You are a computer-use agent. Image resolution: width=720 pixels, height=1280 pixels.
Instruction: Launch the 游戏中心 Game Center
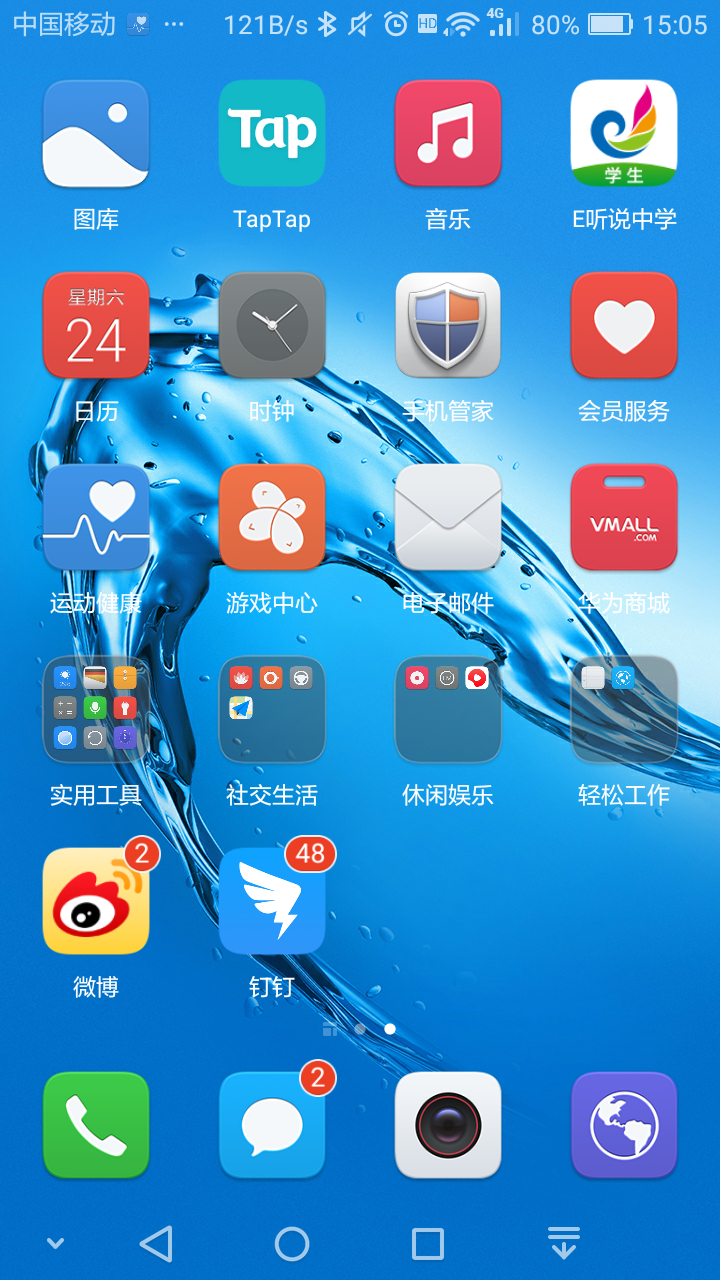(x=272, y=517)
